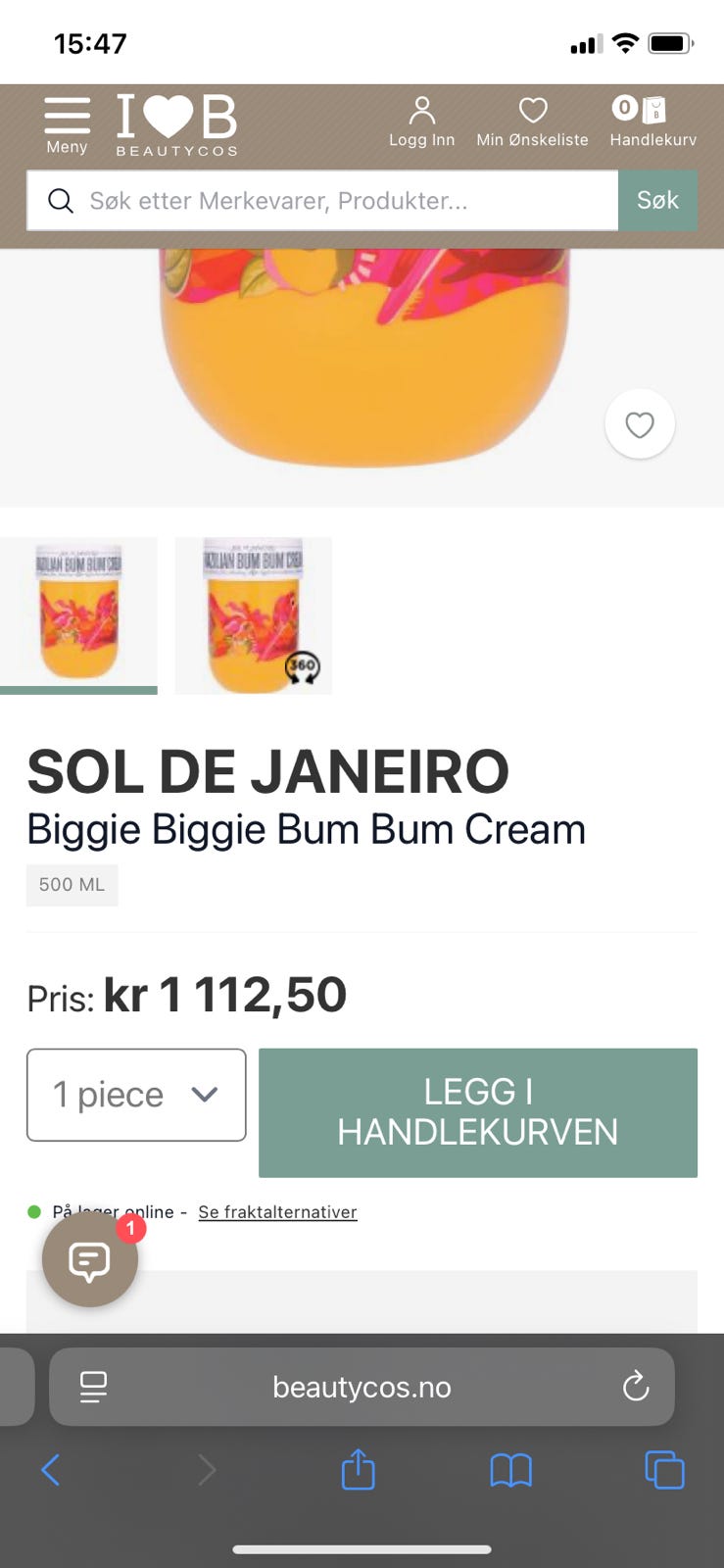724x1568 pixels.
Task: Tap Legg i handlekurven button
Action: coord(478,1112)
